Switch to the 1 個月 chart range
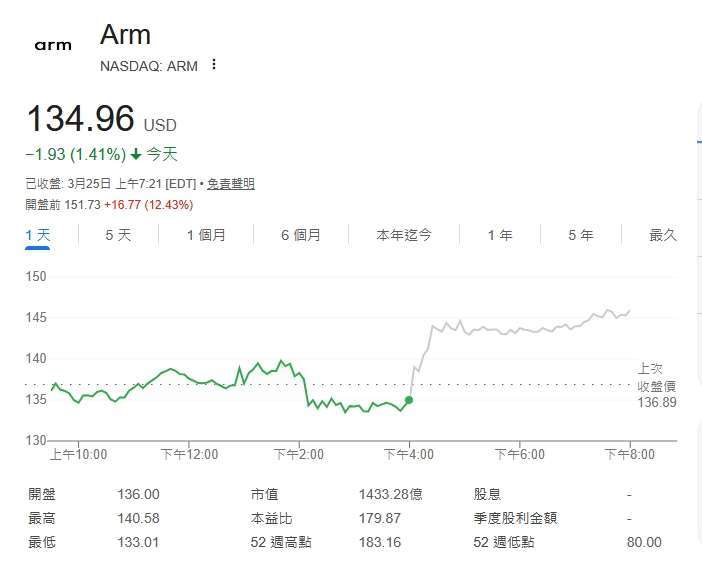Screen dimensions: 702x565 pos(206,235)
